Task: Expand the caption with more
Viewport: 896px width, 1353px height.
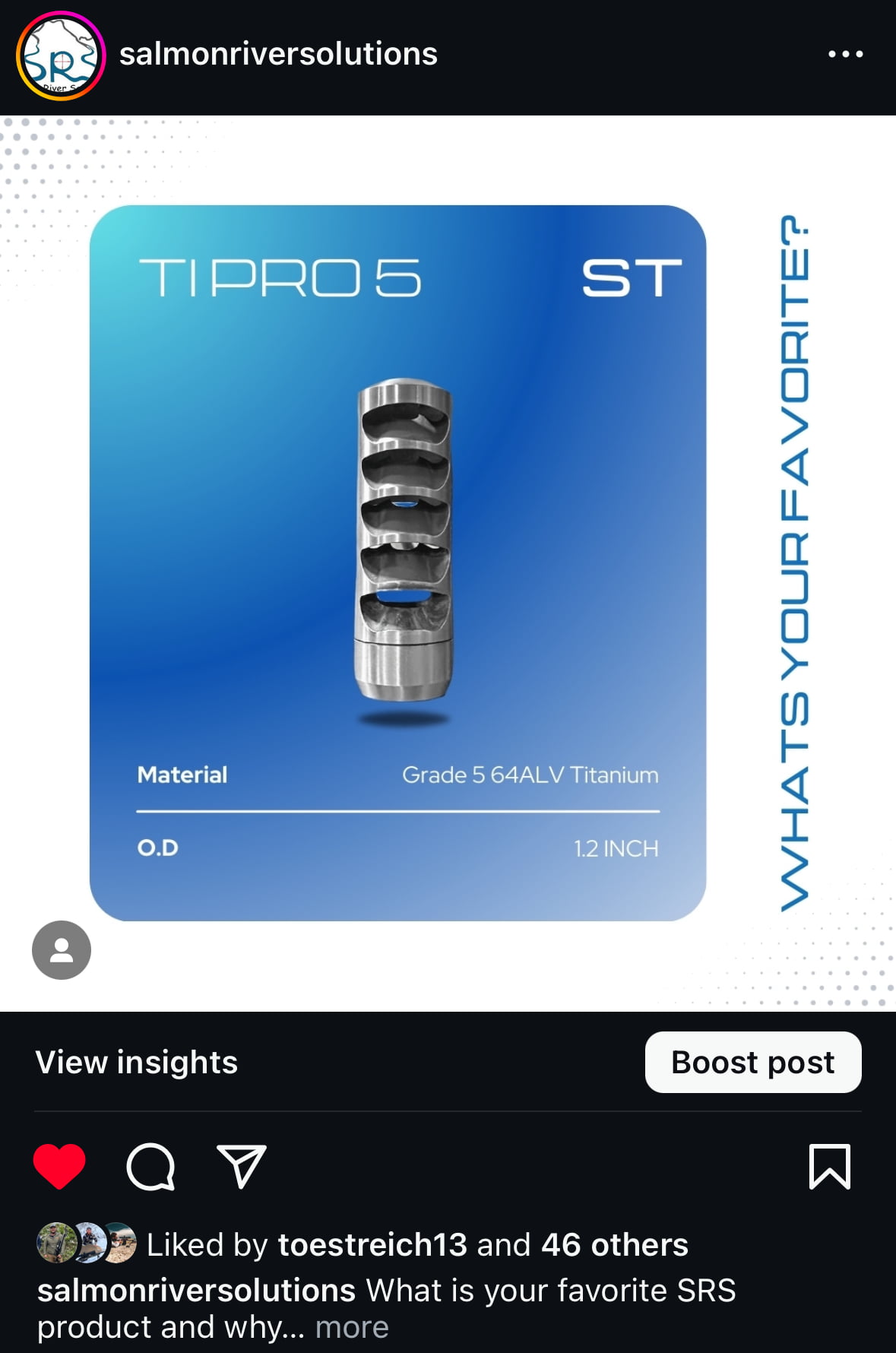Action: 352,1327
